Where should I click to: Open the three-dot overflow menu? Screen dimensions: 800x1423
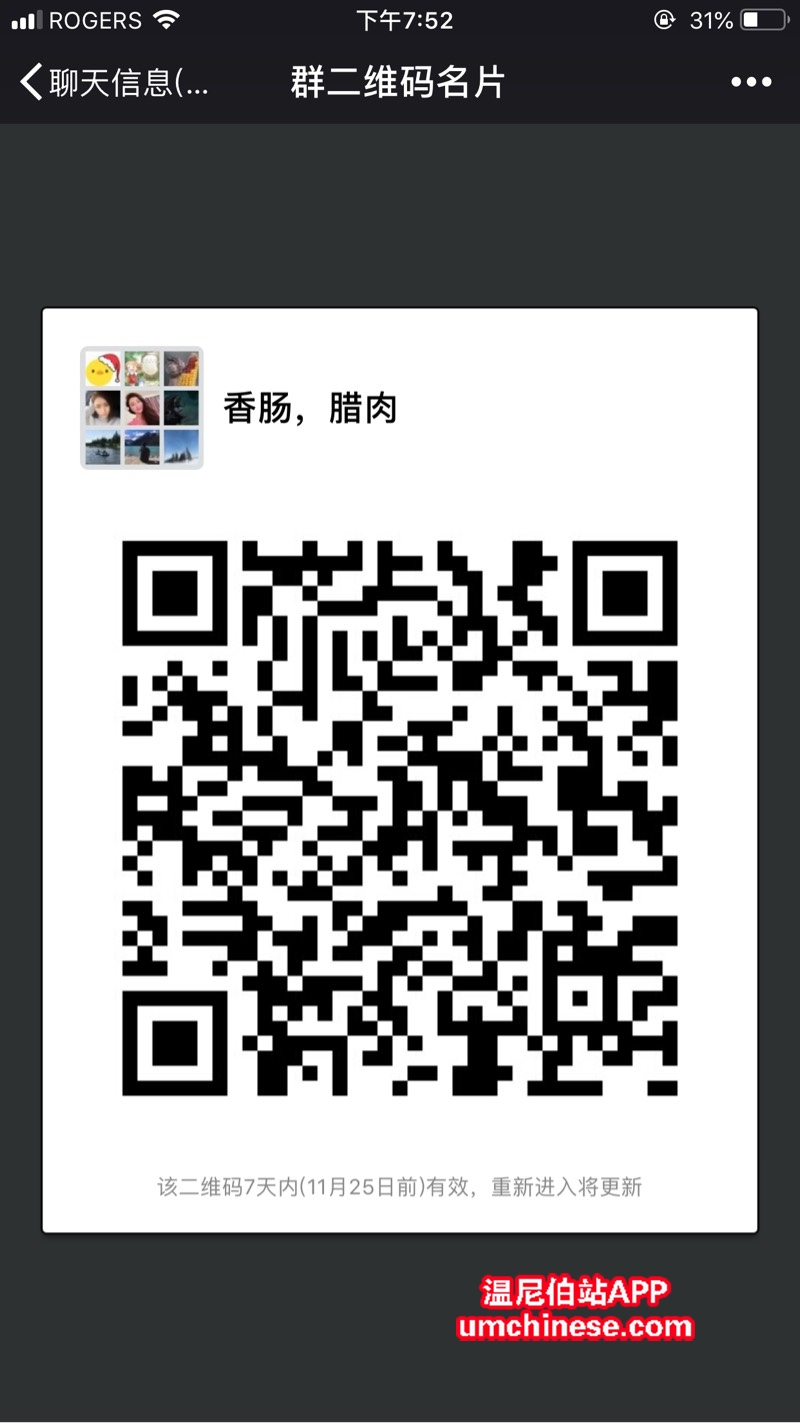tap(750, 83)
